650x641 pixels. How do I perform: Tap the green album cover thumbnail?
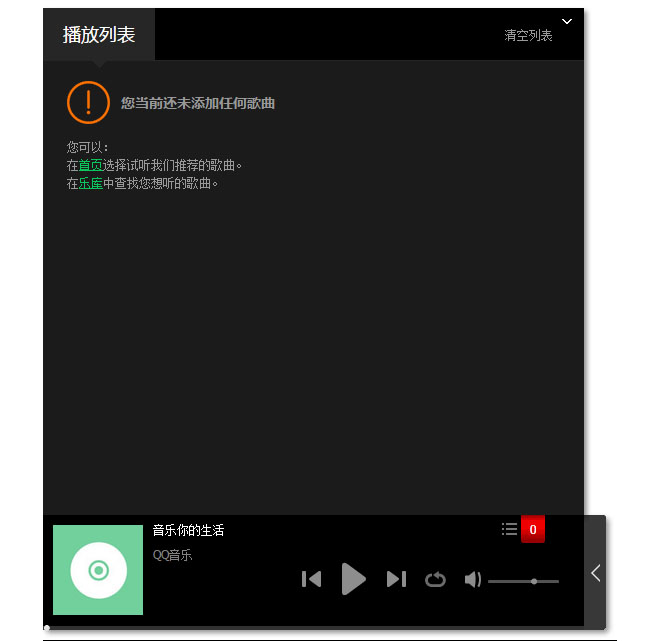tap(98, 570)
